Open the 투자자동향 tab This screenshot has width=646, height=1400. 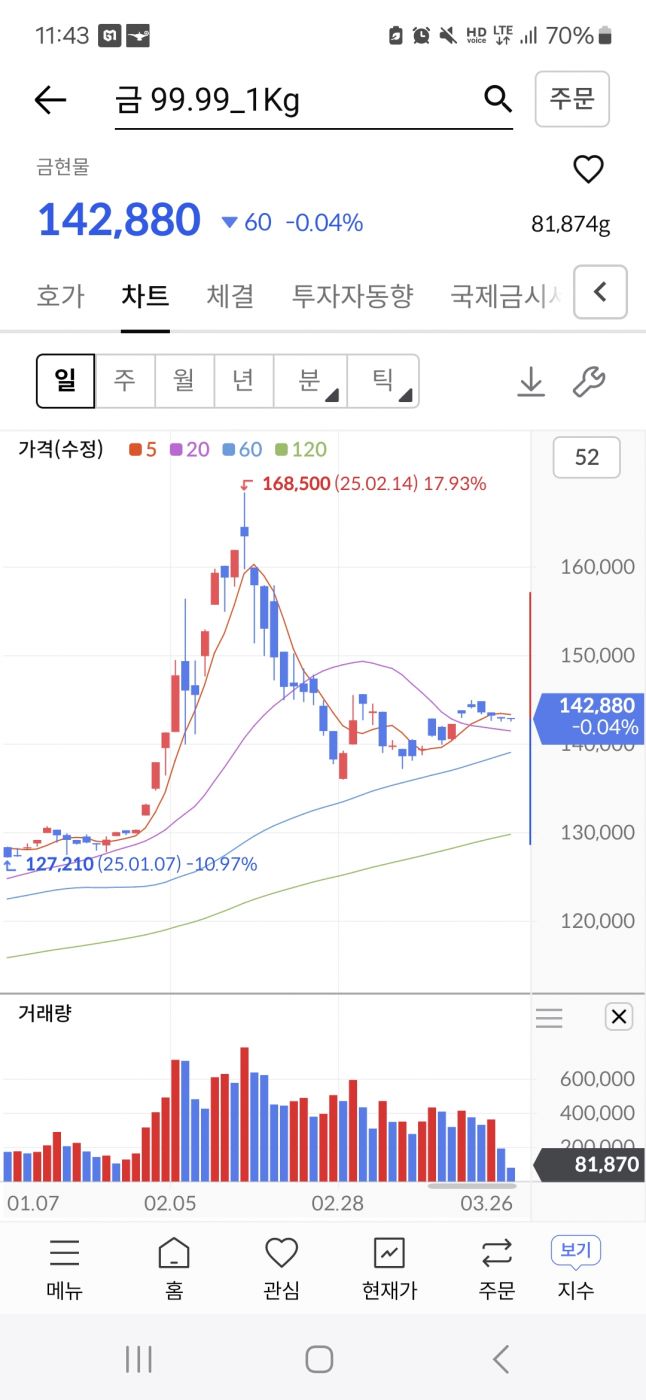coord(352,295)
